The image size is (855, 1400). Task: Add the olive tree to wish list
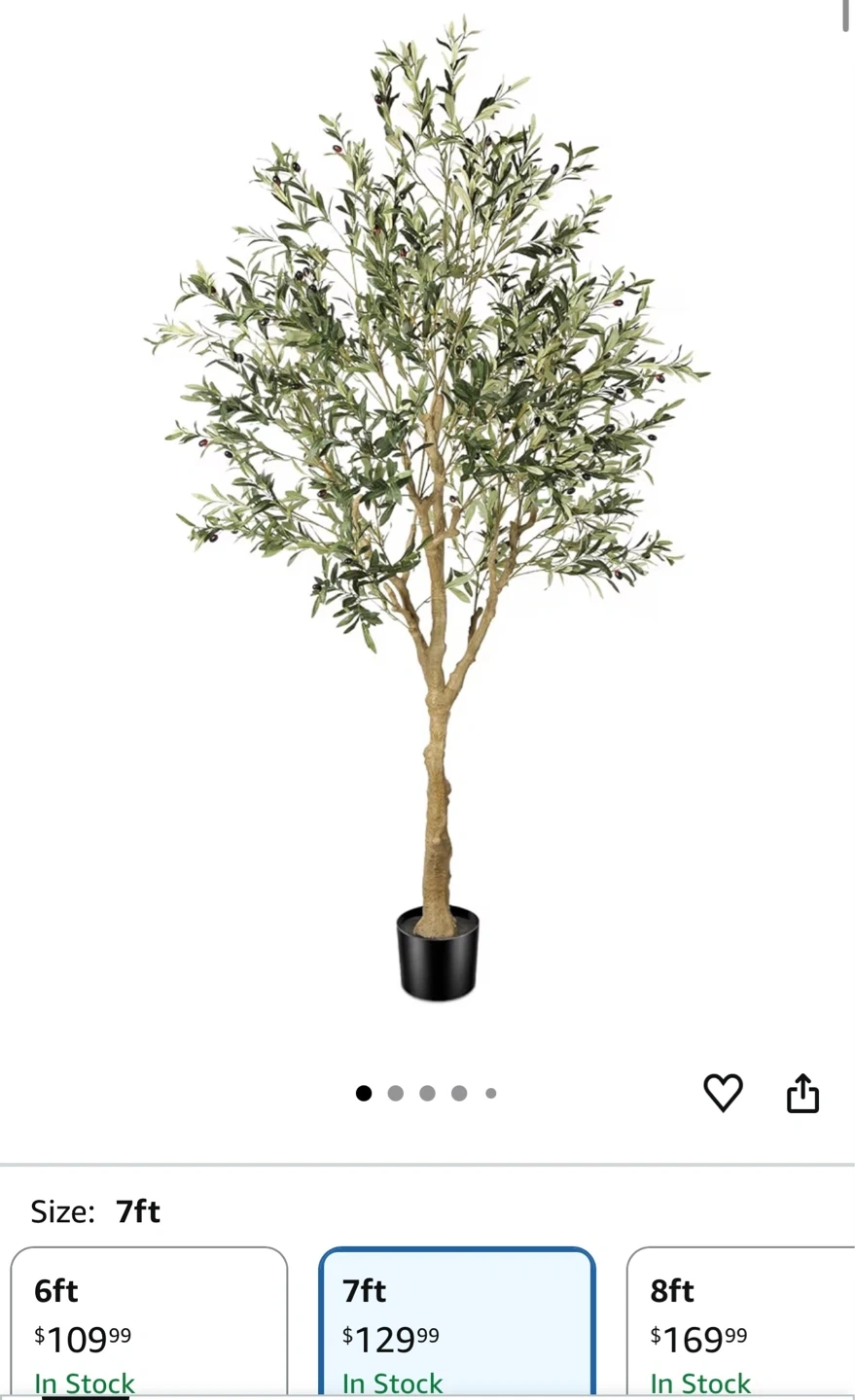pos(723,1093)
